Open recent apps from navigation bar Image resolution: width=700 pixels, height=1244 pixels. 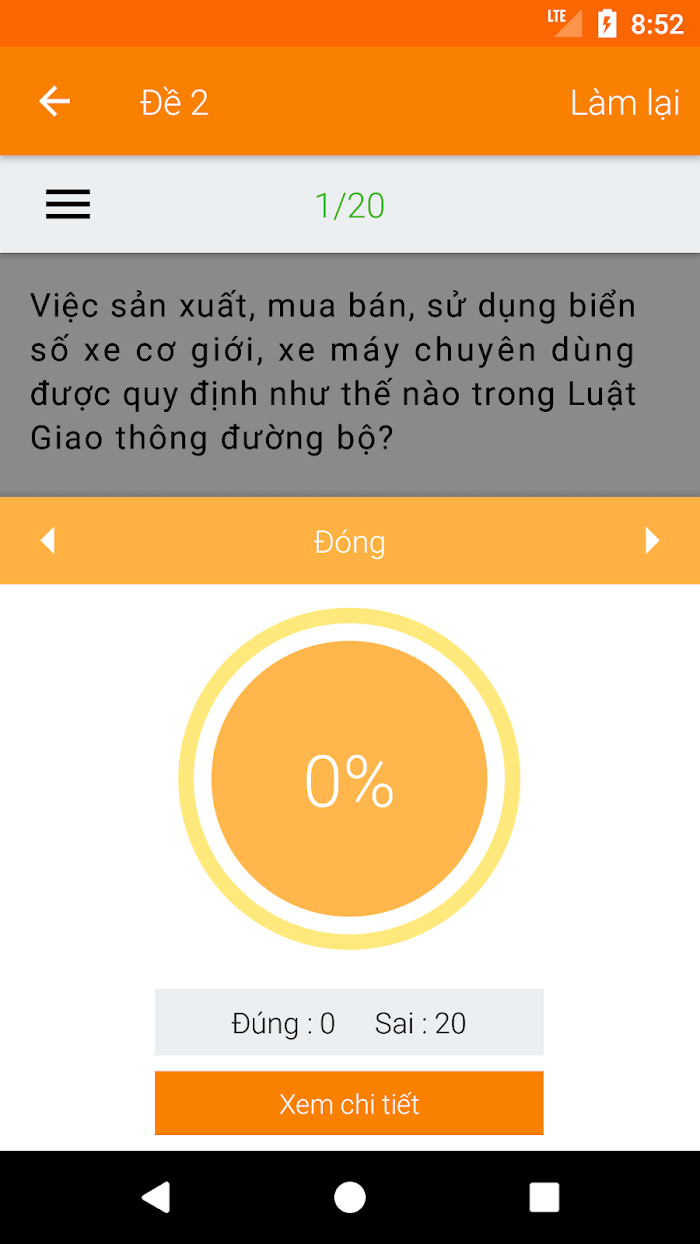click(x=544, y=1197)
